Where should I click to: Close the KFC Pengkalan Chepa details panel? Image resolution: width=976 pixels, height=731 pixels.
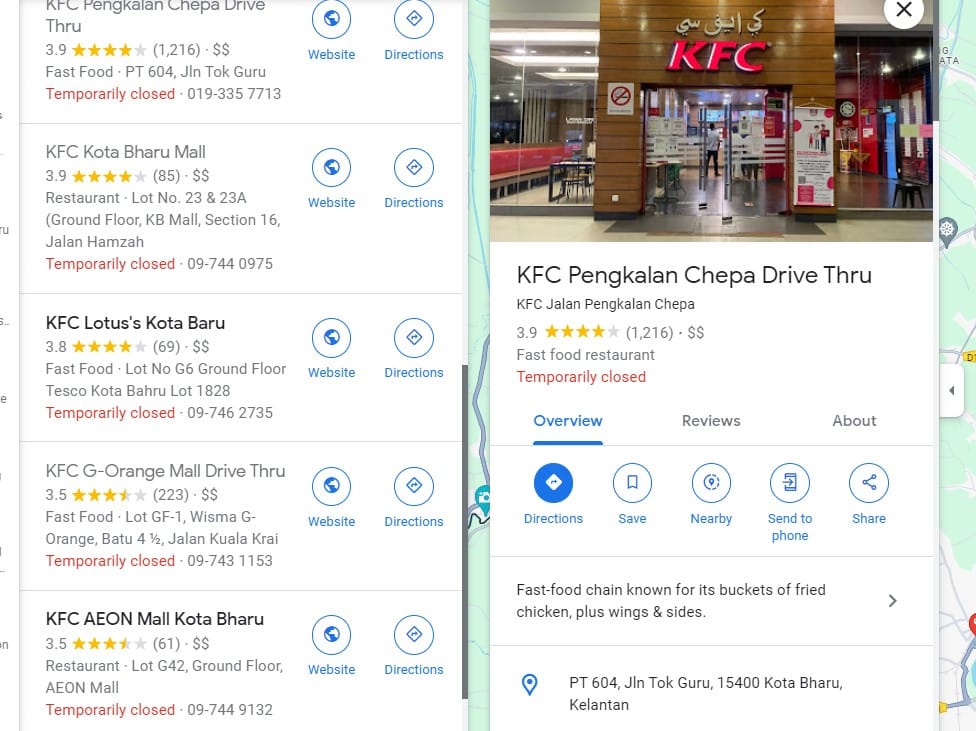pyautogui.click(x=904, y=10)
